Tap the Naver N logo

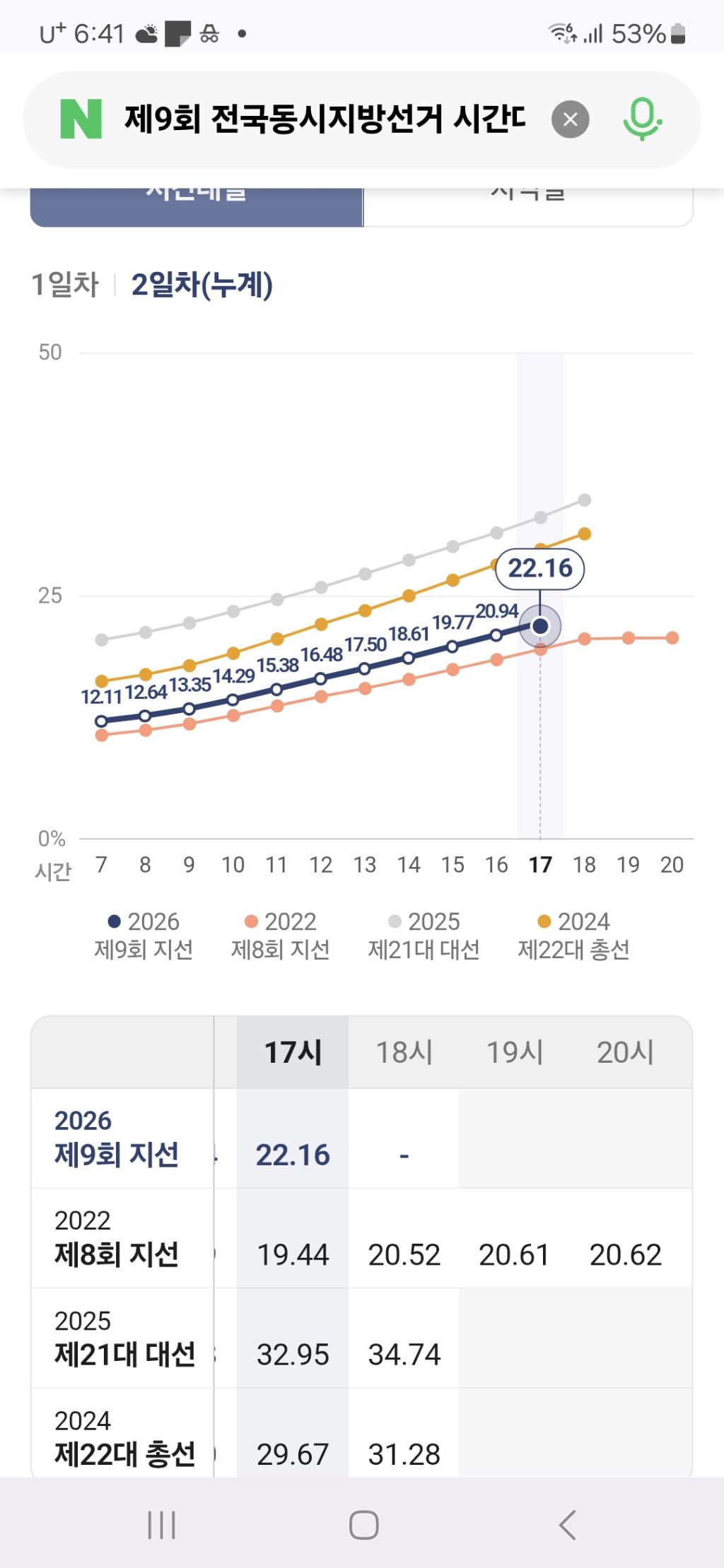pos(81,119)
